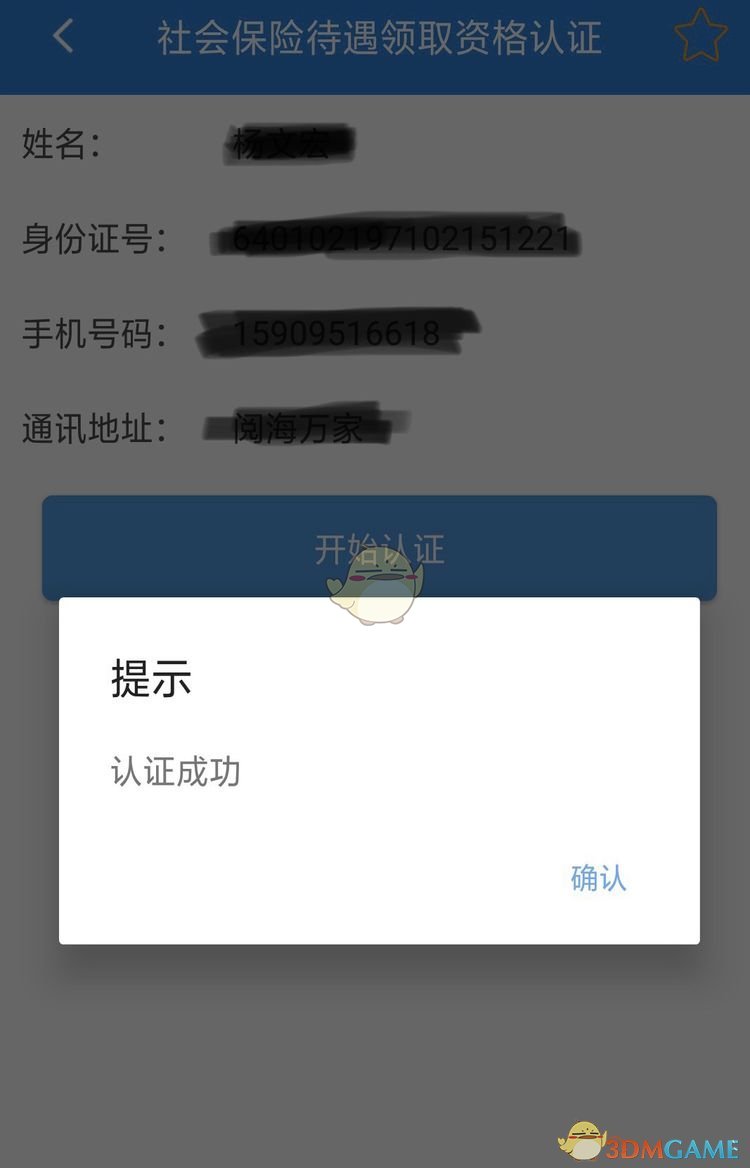Start verification with 开始认证 button

click(x=379, y=548)
